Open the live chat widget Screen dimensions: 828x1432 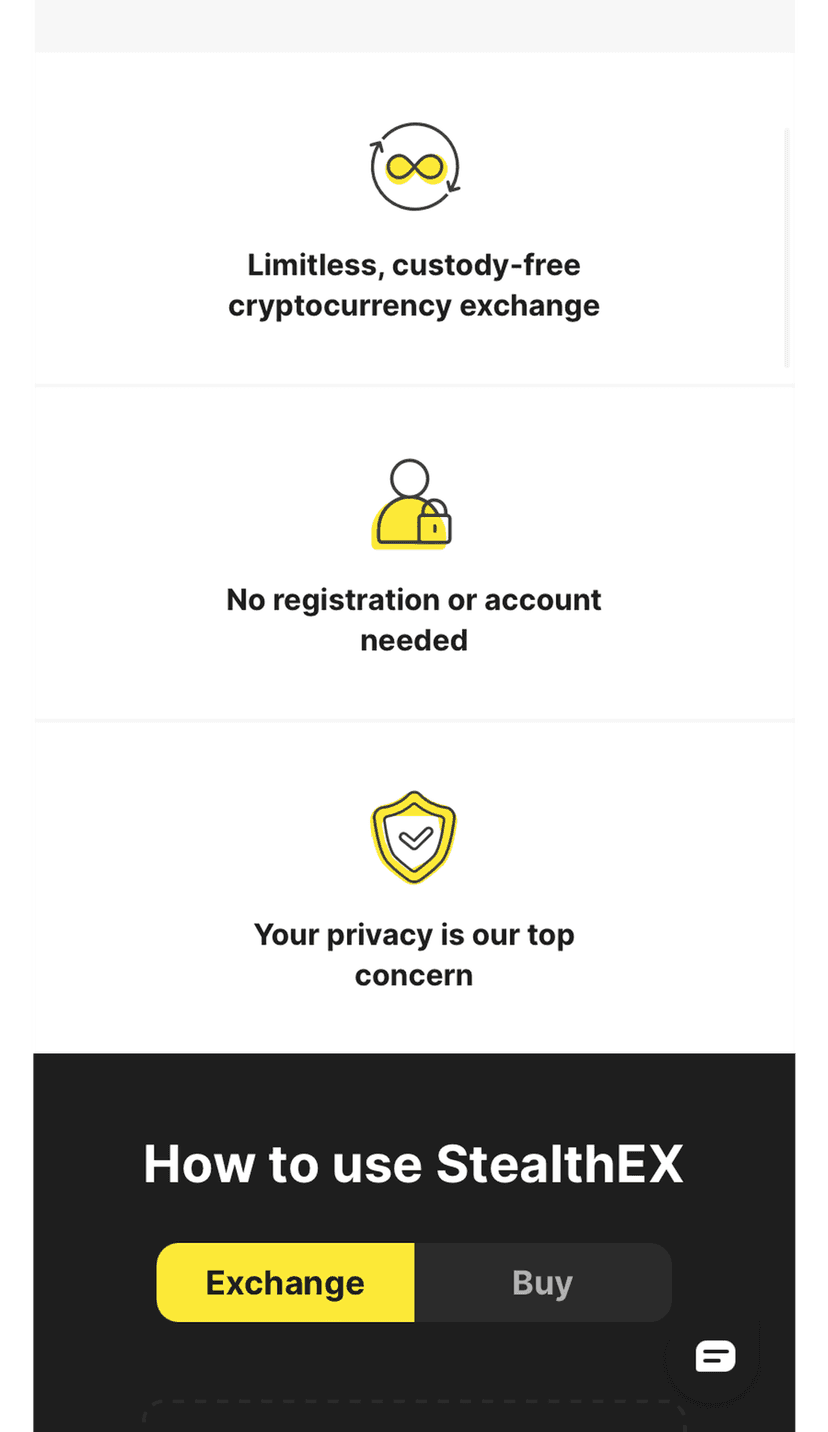715,1356
